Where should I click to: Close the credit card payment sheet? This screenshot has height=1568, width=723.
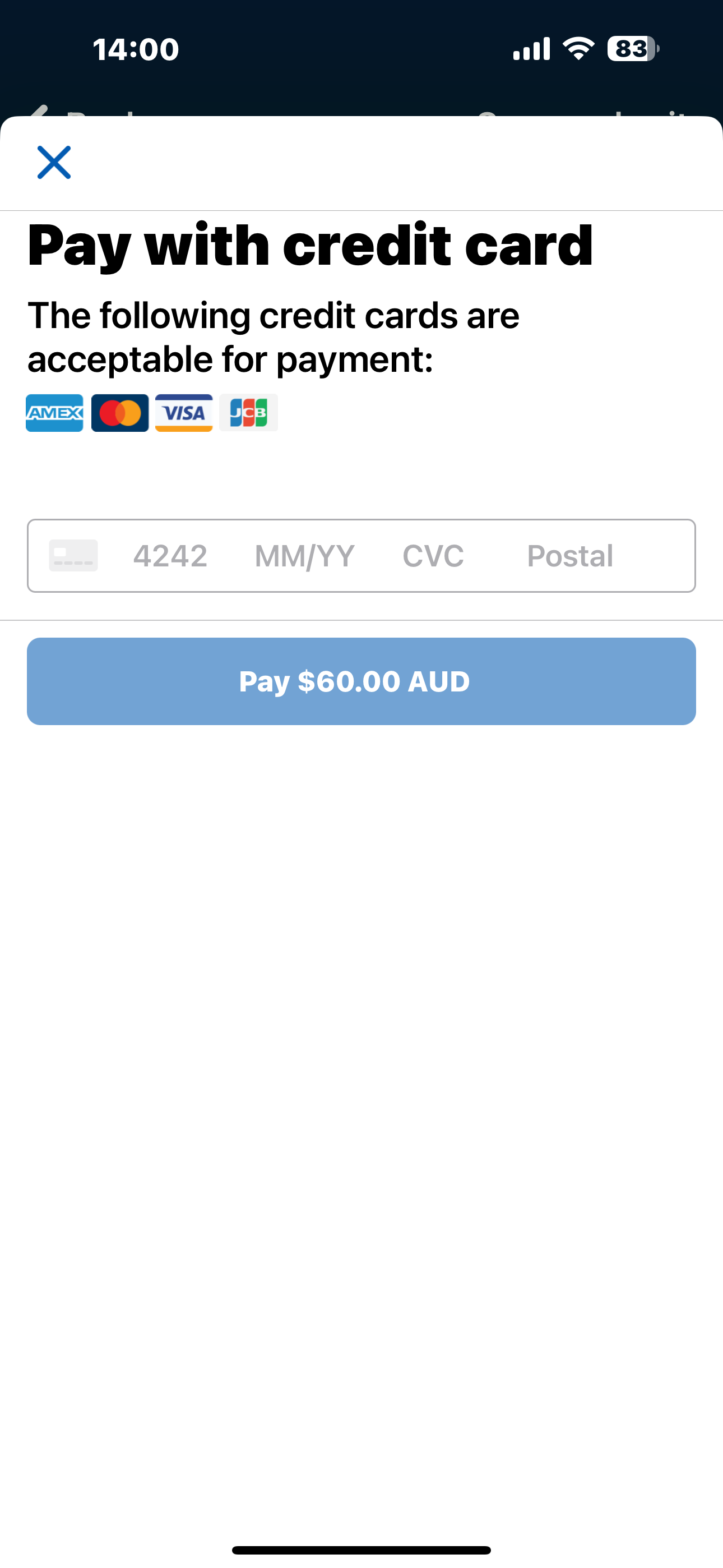pos(54,163)
